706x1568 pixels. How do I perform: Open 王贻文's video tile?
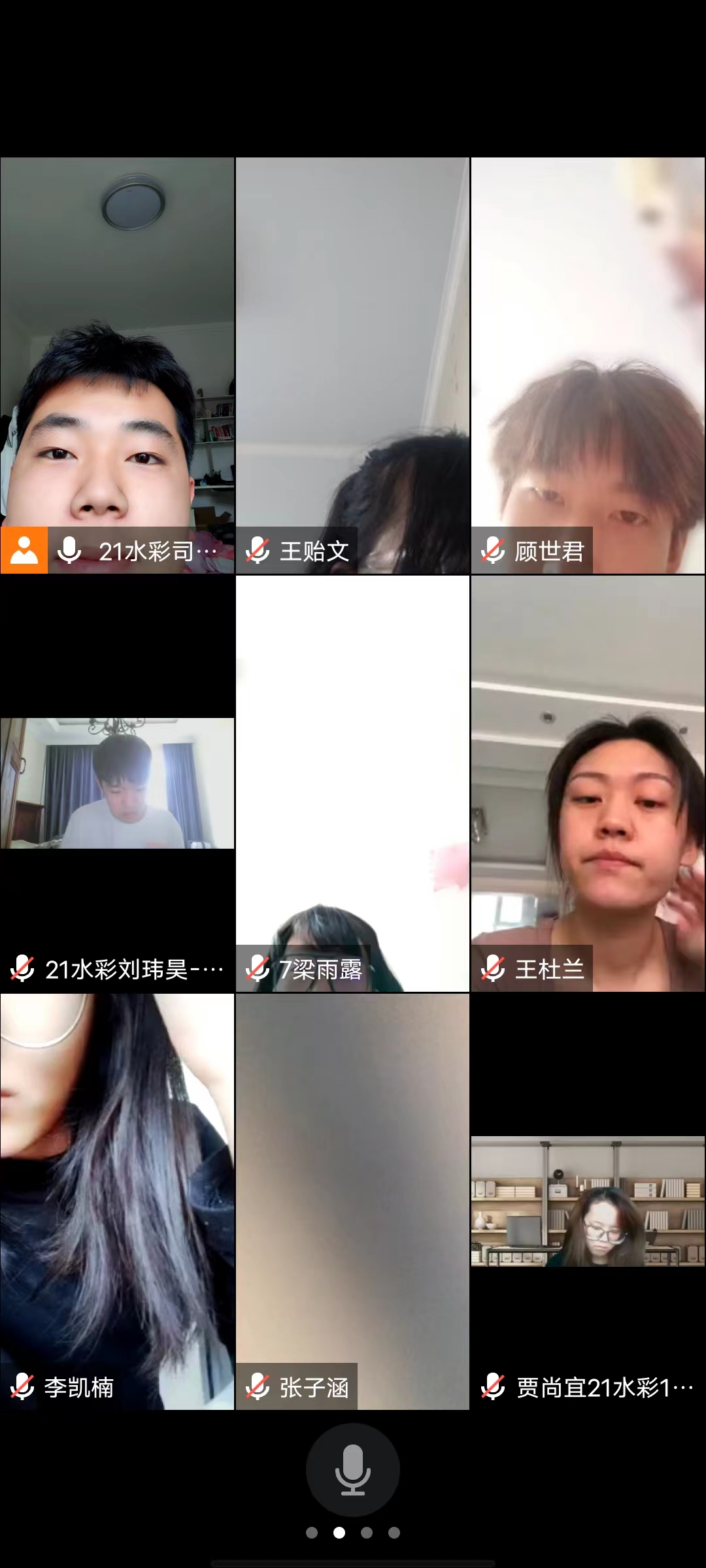coord(352,366)
